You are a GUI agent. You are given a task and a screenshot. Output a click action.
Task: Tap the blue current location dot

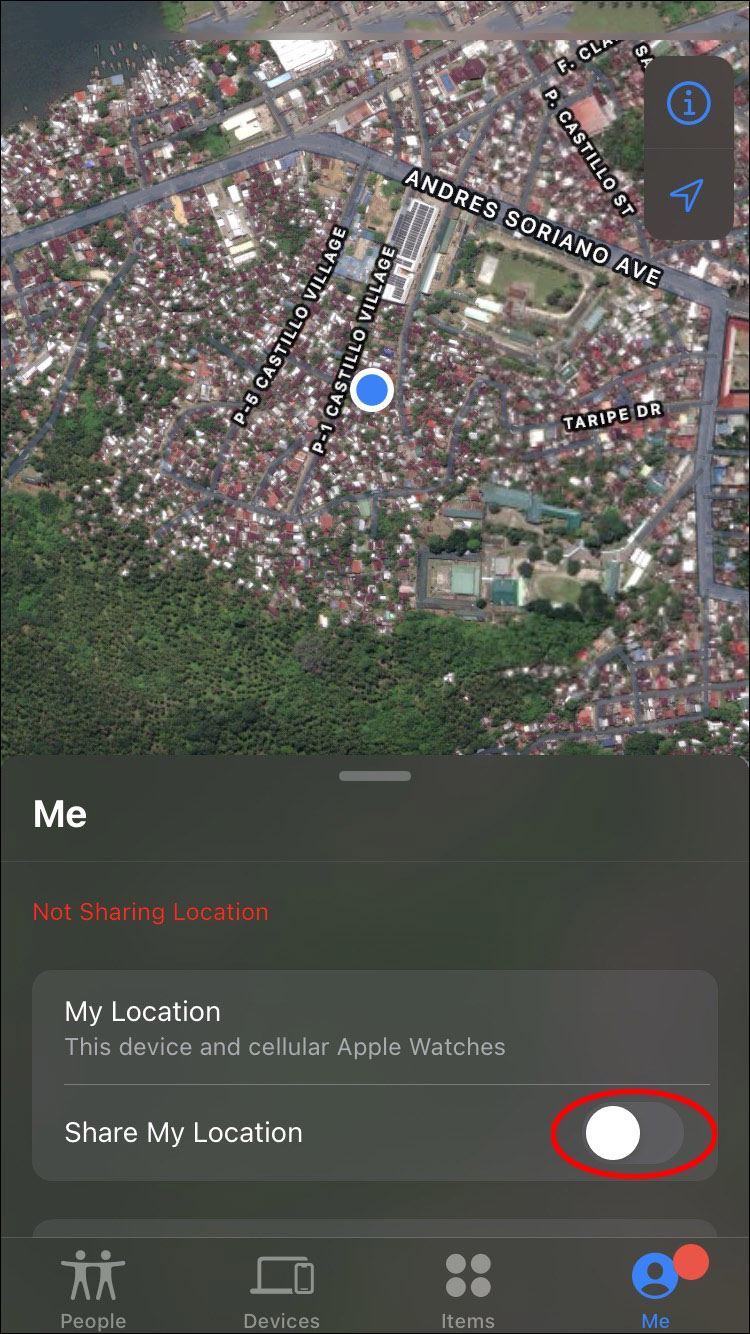373,389
